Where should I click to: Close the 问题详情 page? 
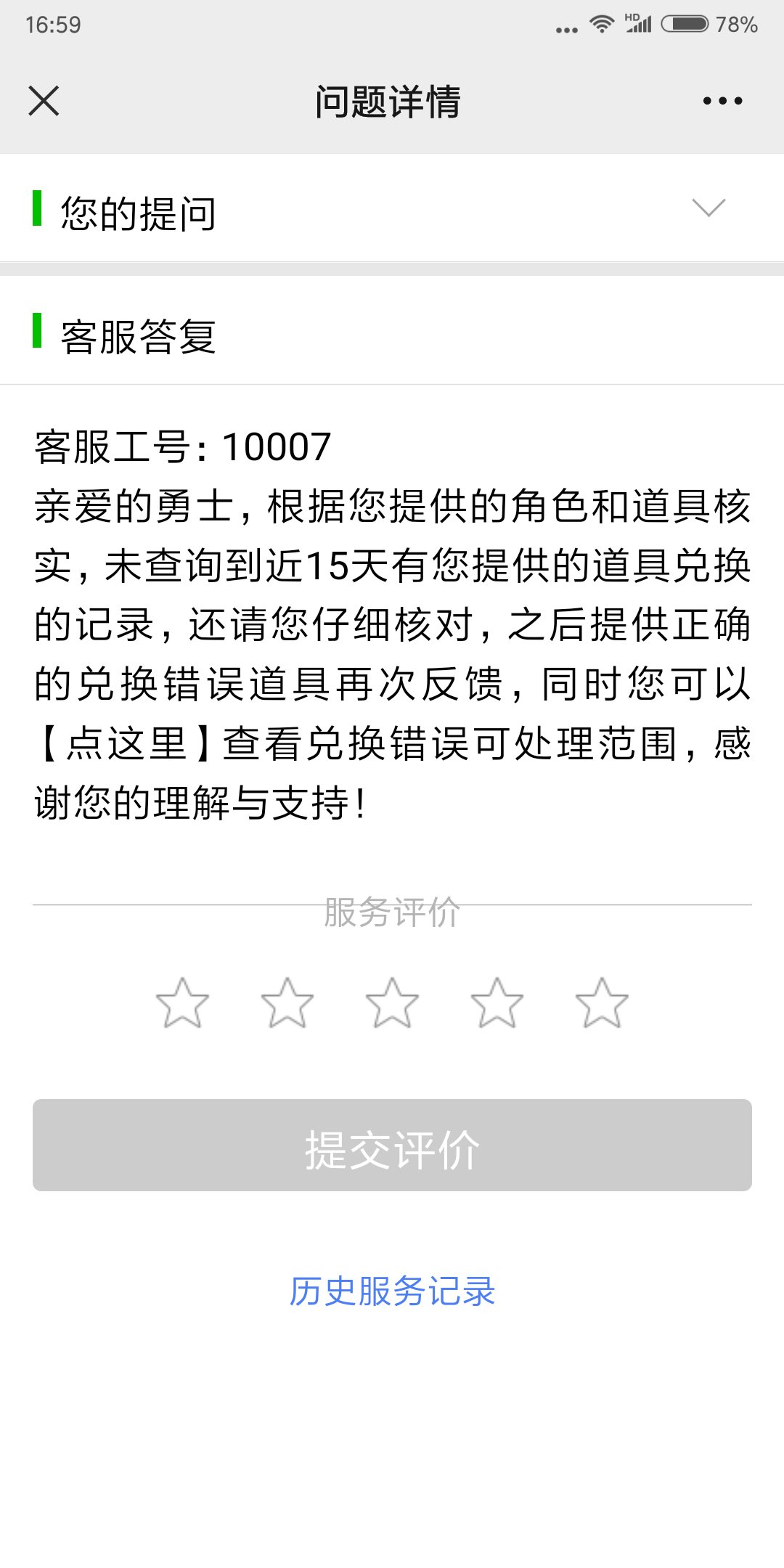tap(44, 101)
